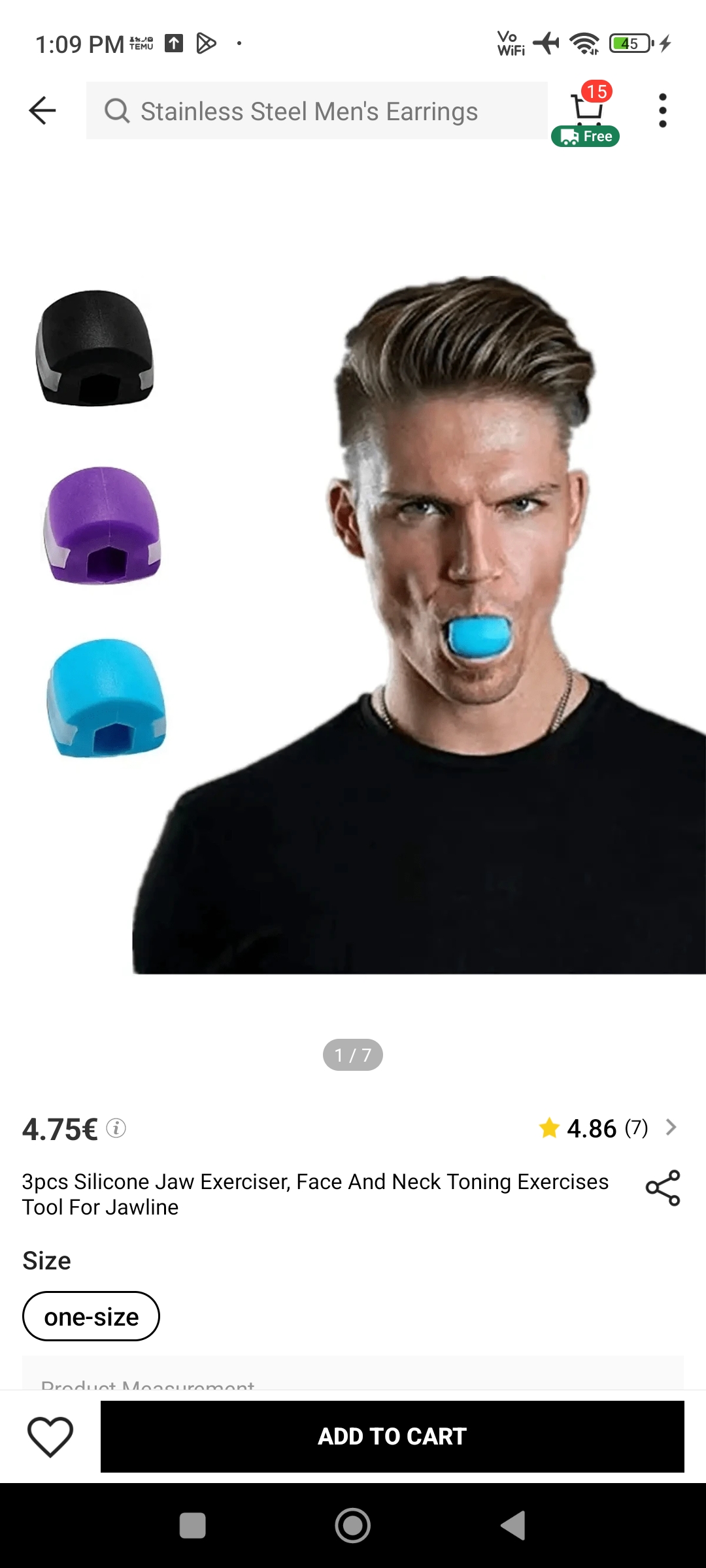Open recent apps with the square button
The image size is (706, 1568).
point(192,1526)
